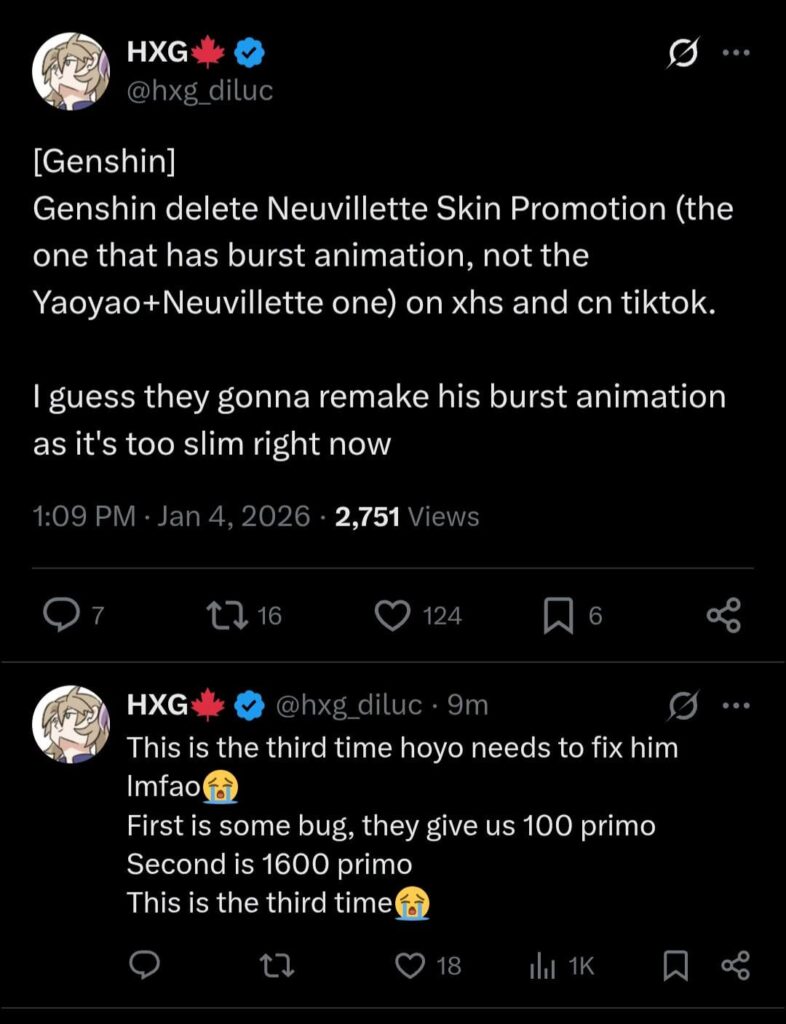The image size is (786, 1024).
Task: Open the share menu via the share icon
Action: (x=723, y=616)
